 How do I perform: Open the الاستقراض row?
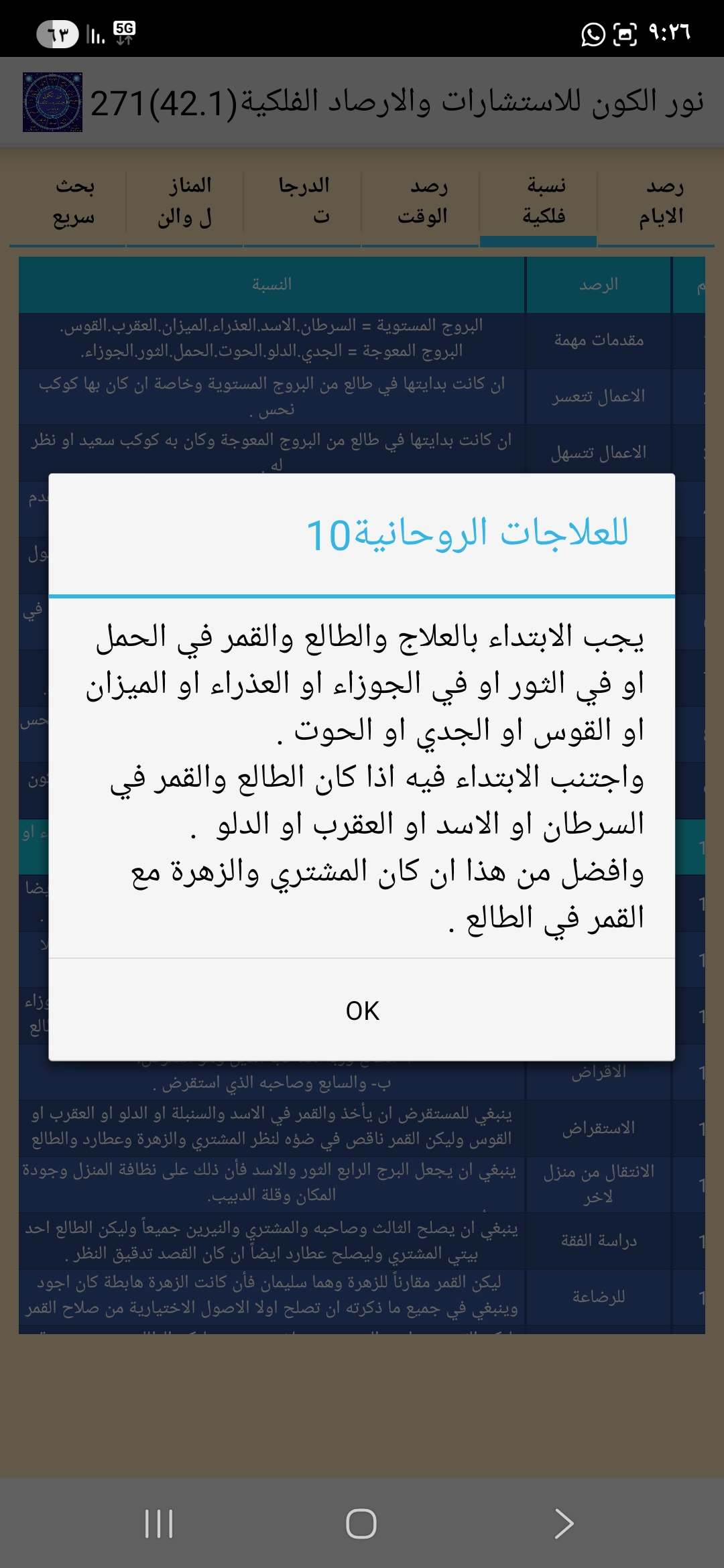[598, 1128]
